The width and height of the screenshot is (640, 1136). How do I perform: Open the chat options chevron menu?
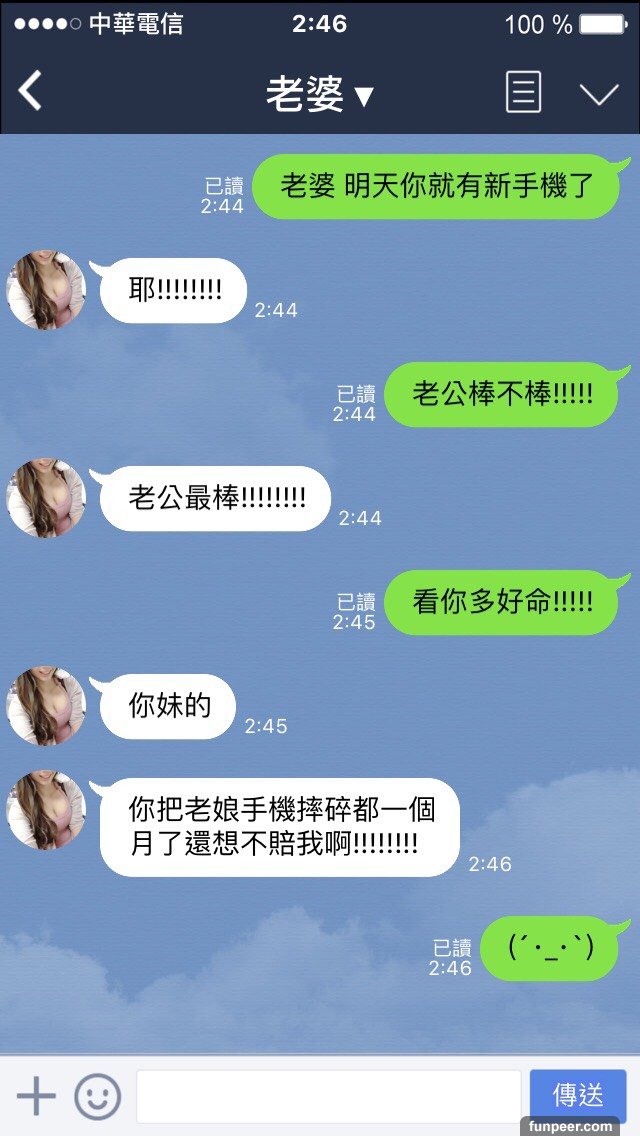click(599, 93)
